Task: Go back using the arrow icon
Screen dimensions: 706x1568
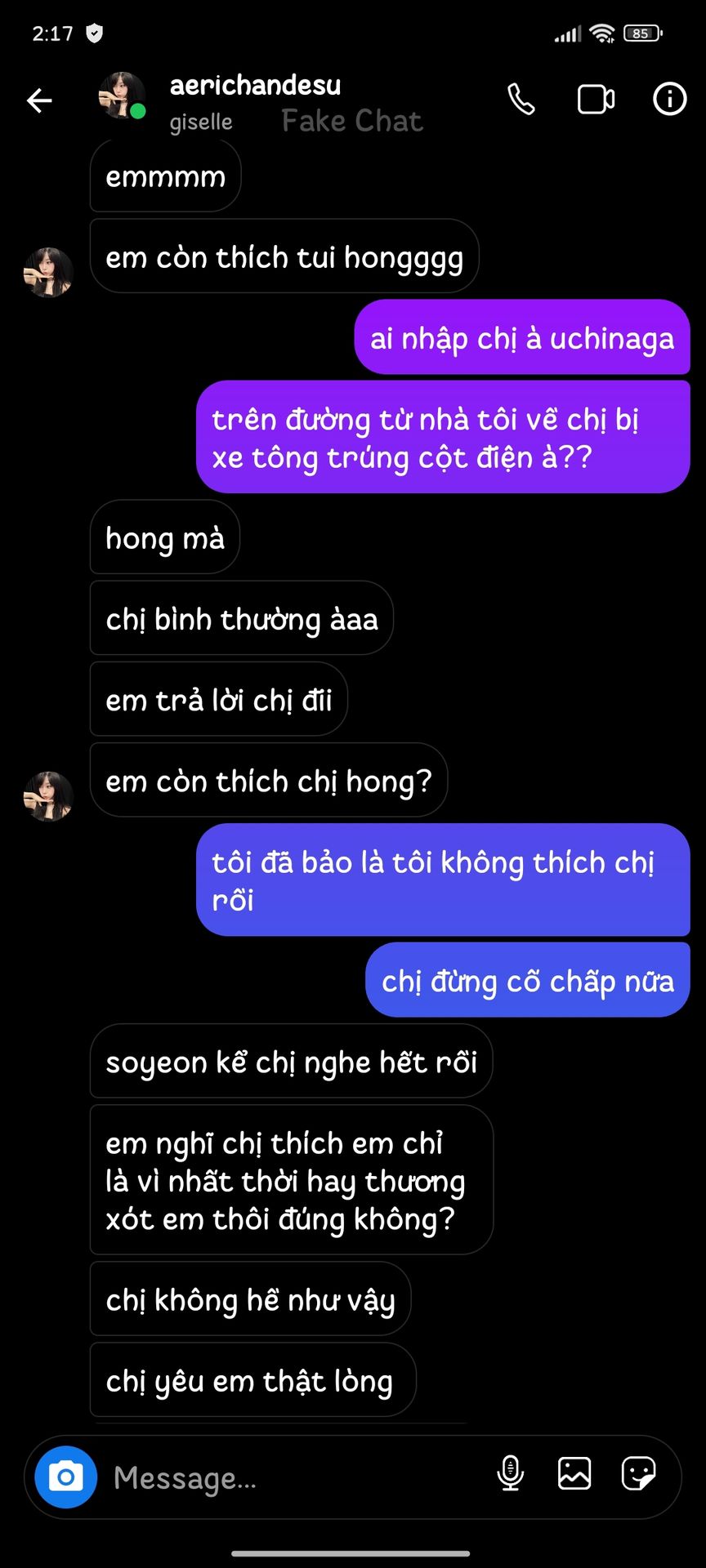Action: click(x=39, y=100)
